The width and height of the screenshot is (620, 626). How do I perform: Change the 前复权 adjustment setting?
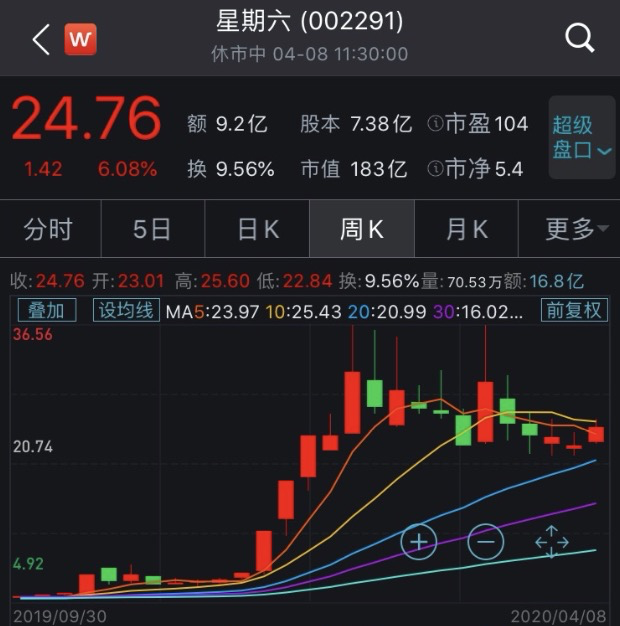pos(573,310)
